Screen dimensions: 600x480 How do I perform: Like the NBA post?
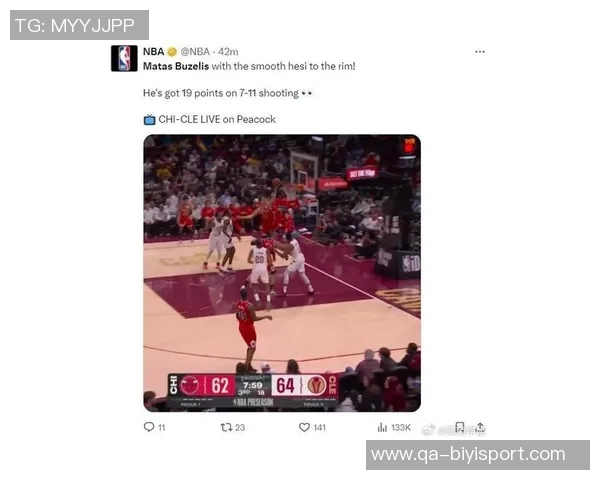[305, 427]
